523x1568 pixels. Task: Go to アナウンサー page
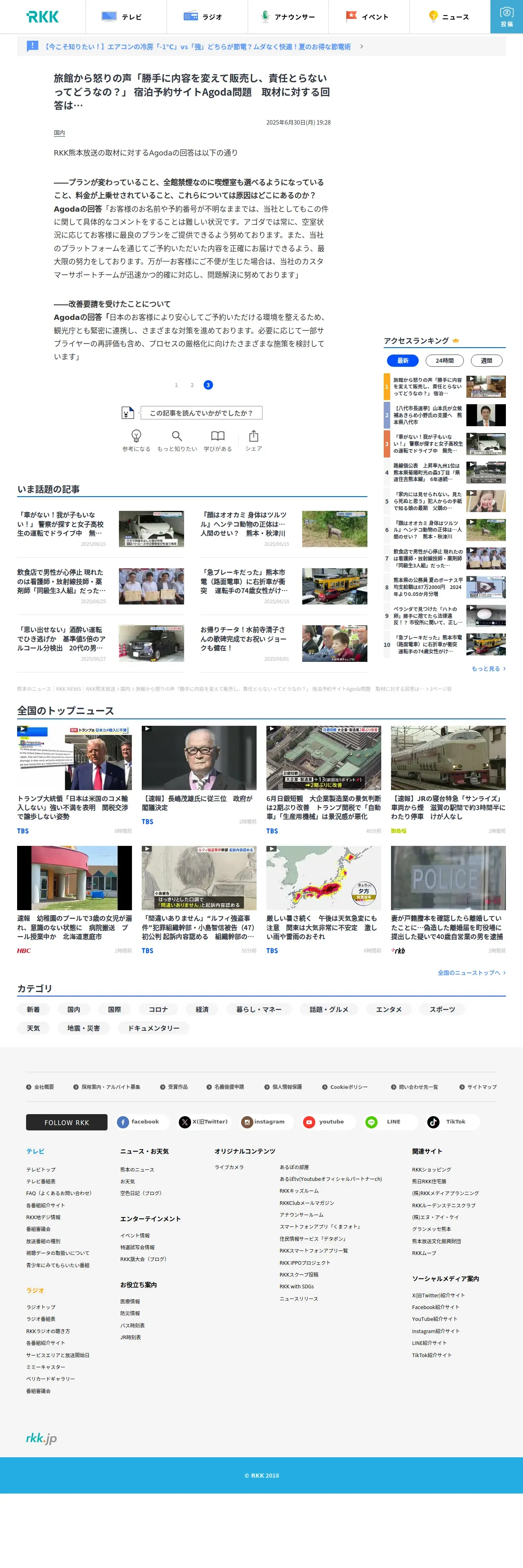click(x=288, y=17)
